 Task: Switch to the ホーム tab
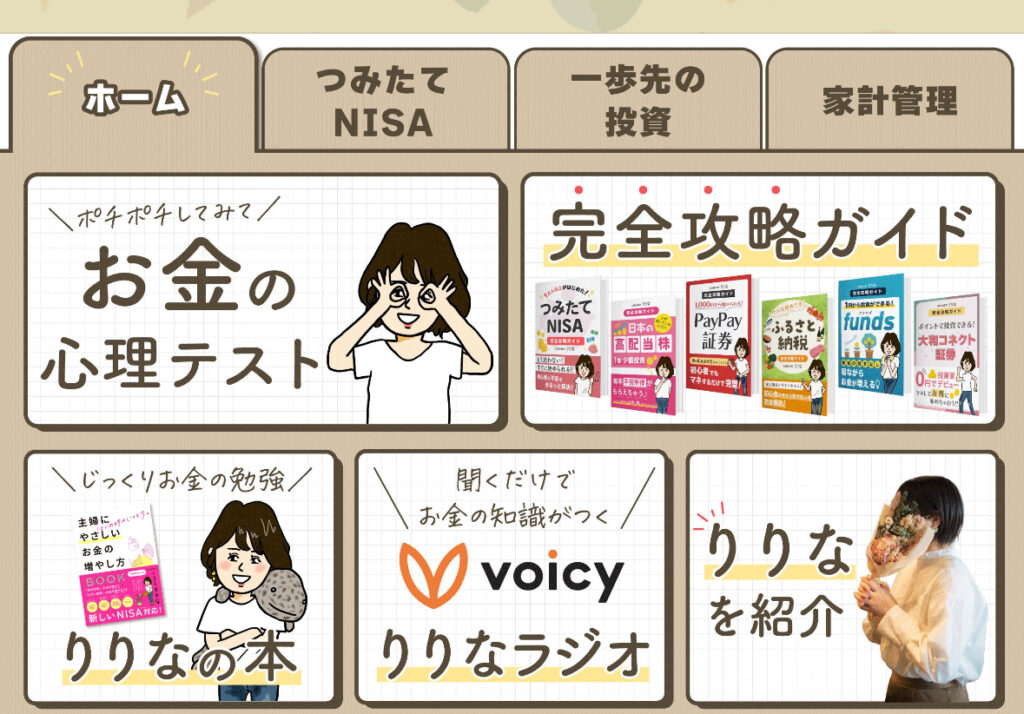pos(134,97)
